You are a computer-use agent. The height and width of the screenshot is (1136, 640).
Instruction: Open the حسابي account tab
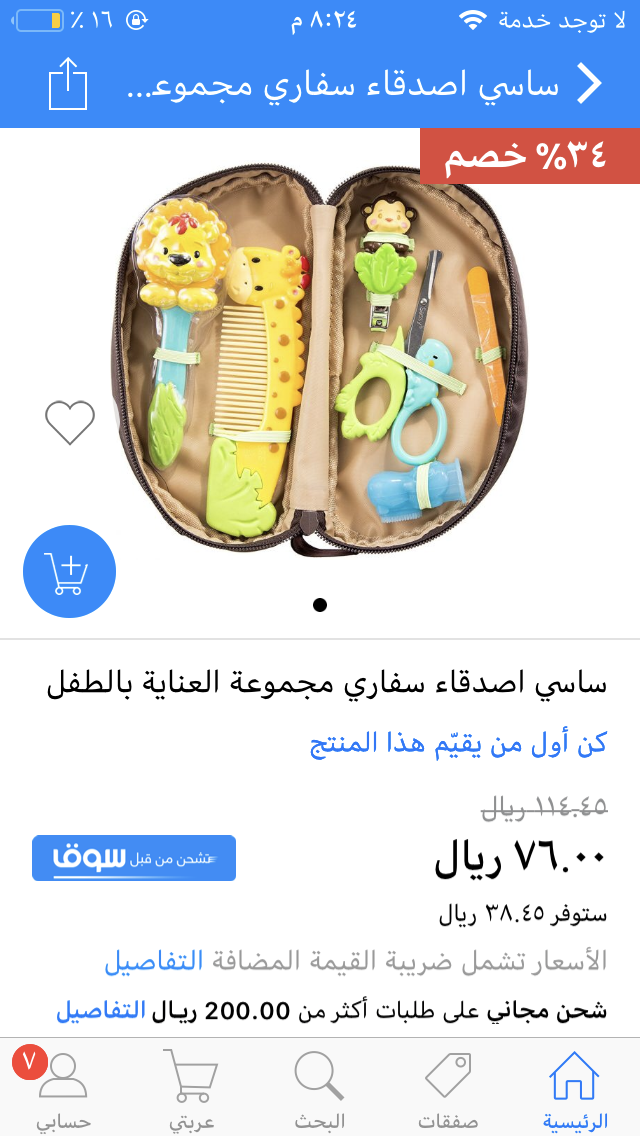point(63,1090)
